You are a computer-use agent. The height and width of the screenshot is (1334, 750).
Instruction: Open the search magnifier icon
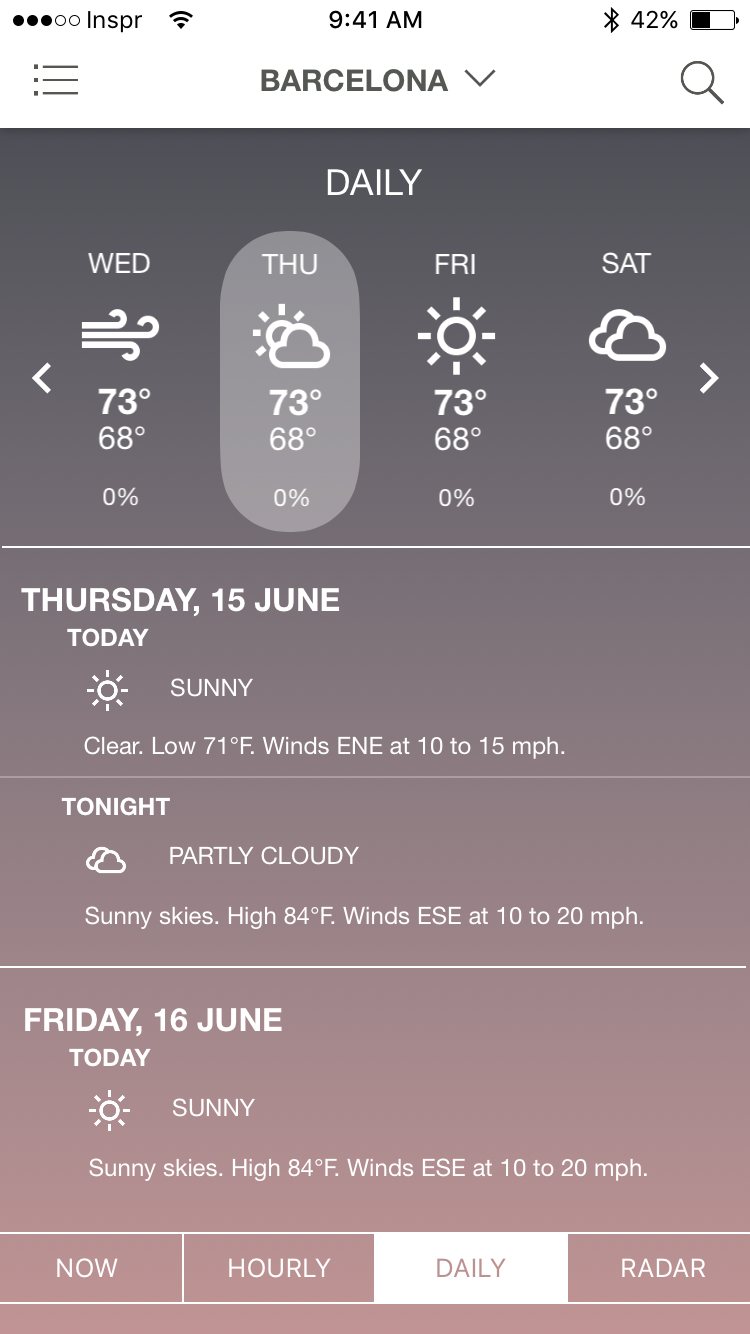[x=702, y=82]
